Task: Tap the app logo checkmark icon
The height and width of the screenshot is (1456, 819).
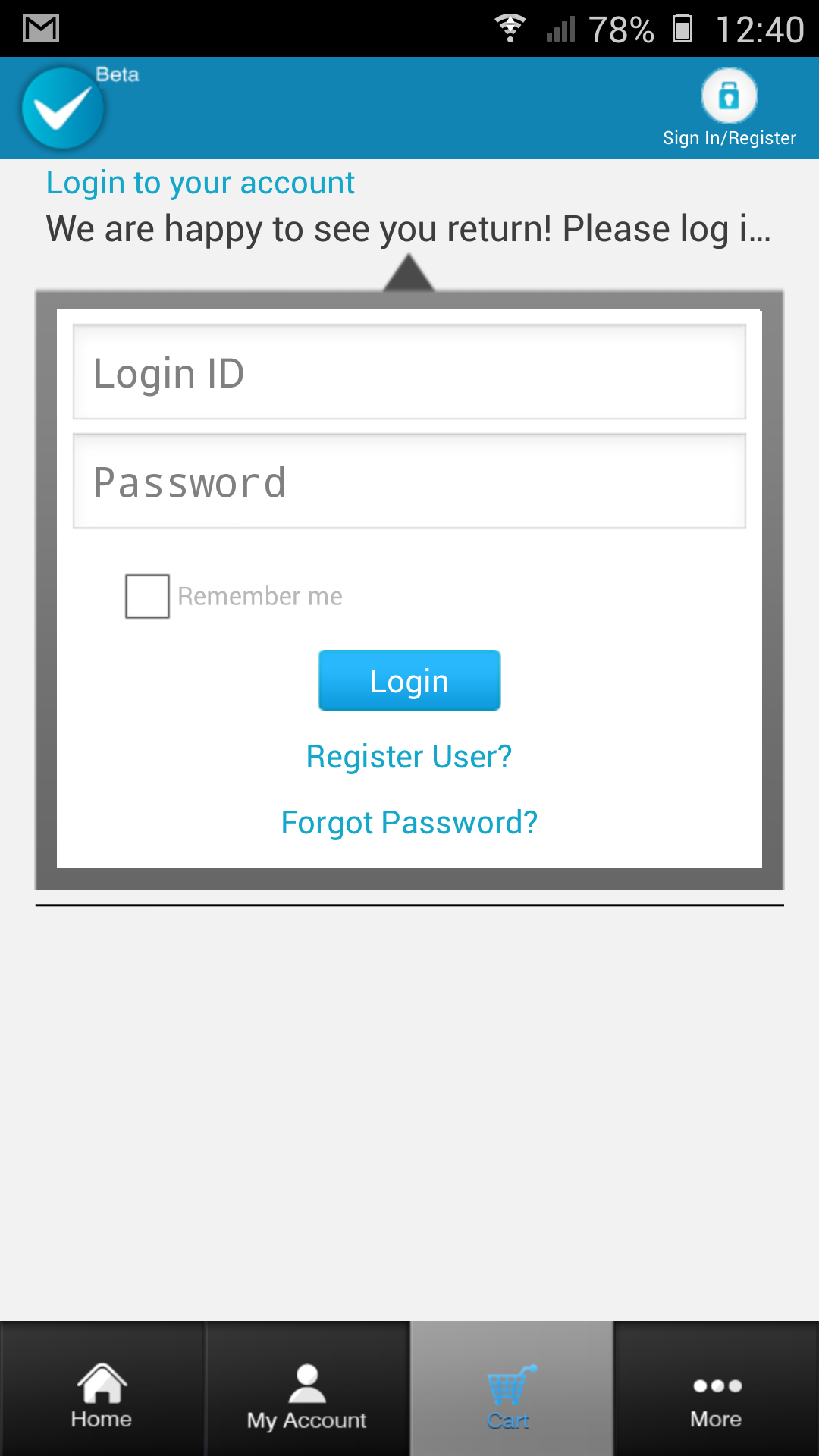Action: 63,108
